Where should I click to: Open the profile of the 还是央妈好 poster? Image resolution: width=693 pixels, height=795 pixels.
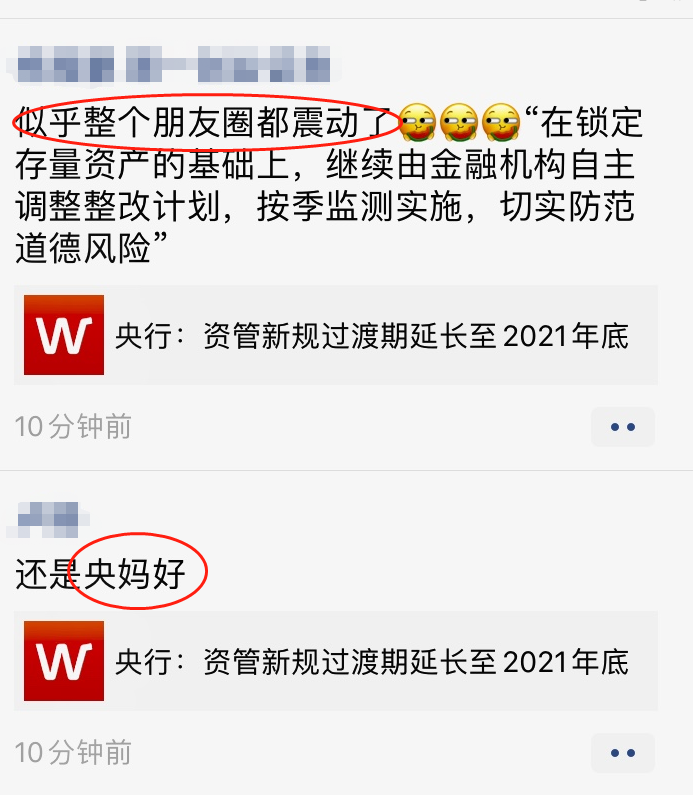tap(48, 518)
